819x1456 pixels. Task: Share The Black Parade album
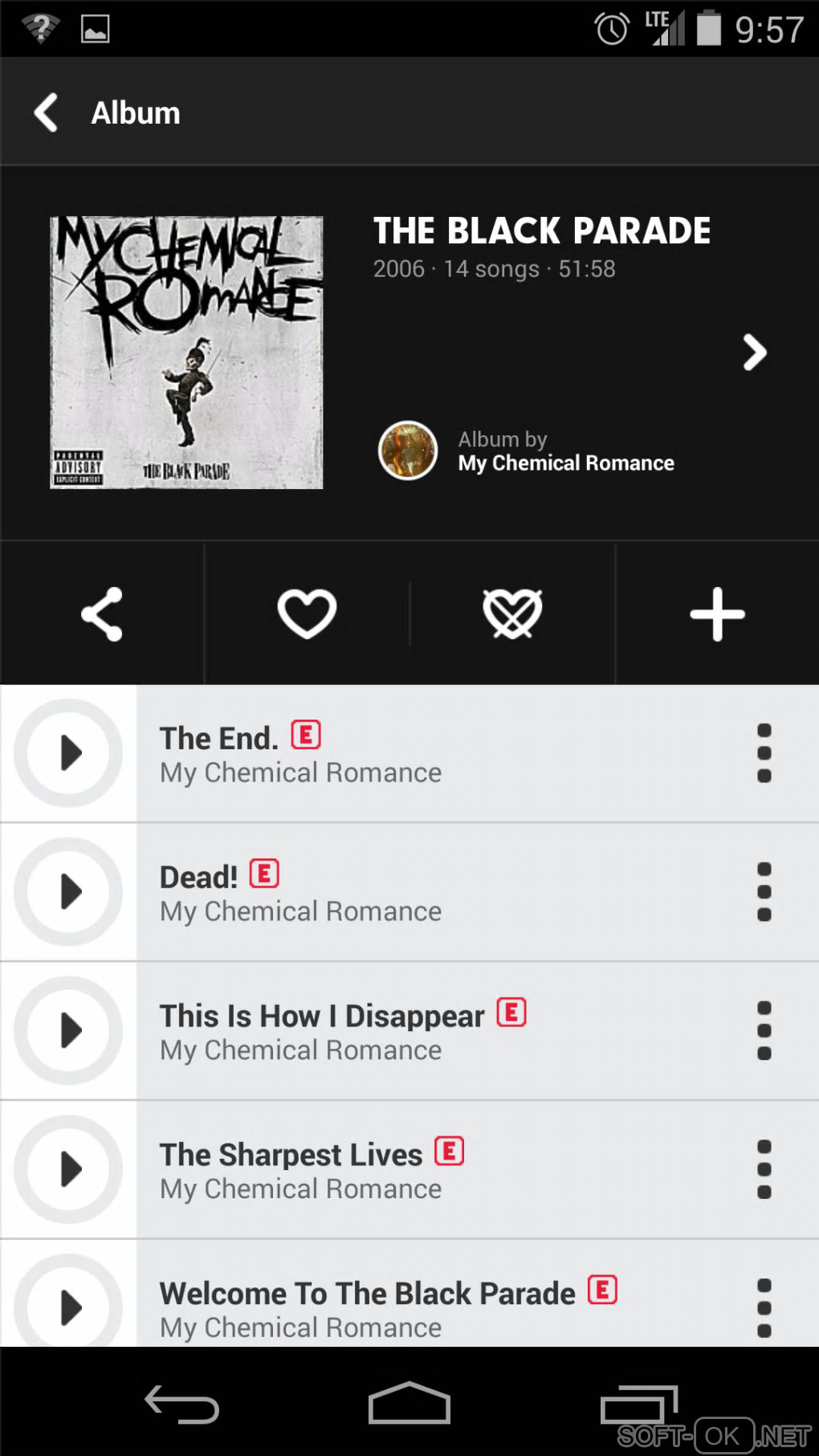pyautogui.click(x=102, y=614)
